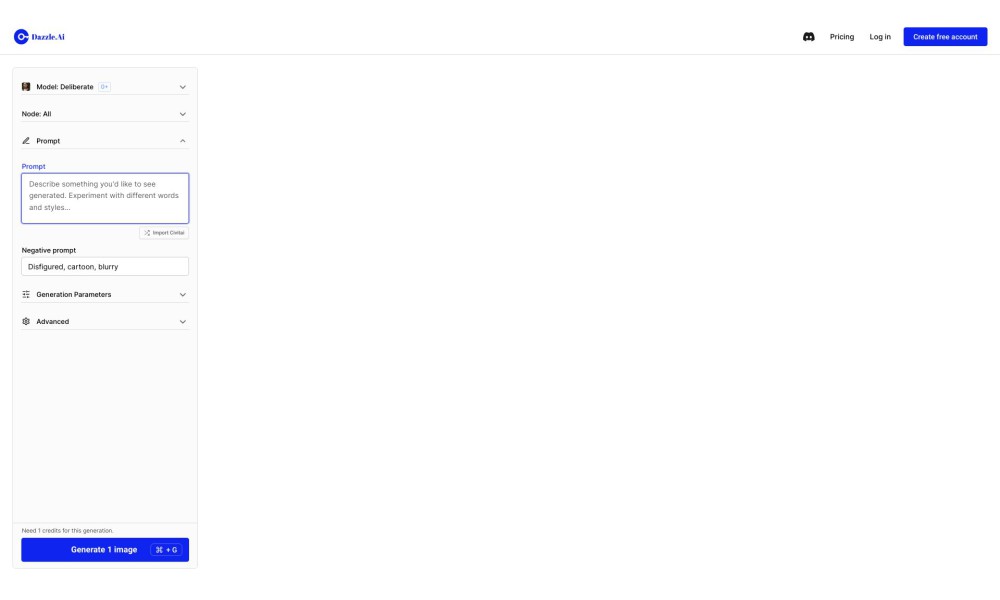Tap the Import Civitai button
The image size is (1000, 600).
[x=164, y=233]
